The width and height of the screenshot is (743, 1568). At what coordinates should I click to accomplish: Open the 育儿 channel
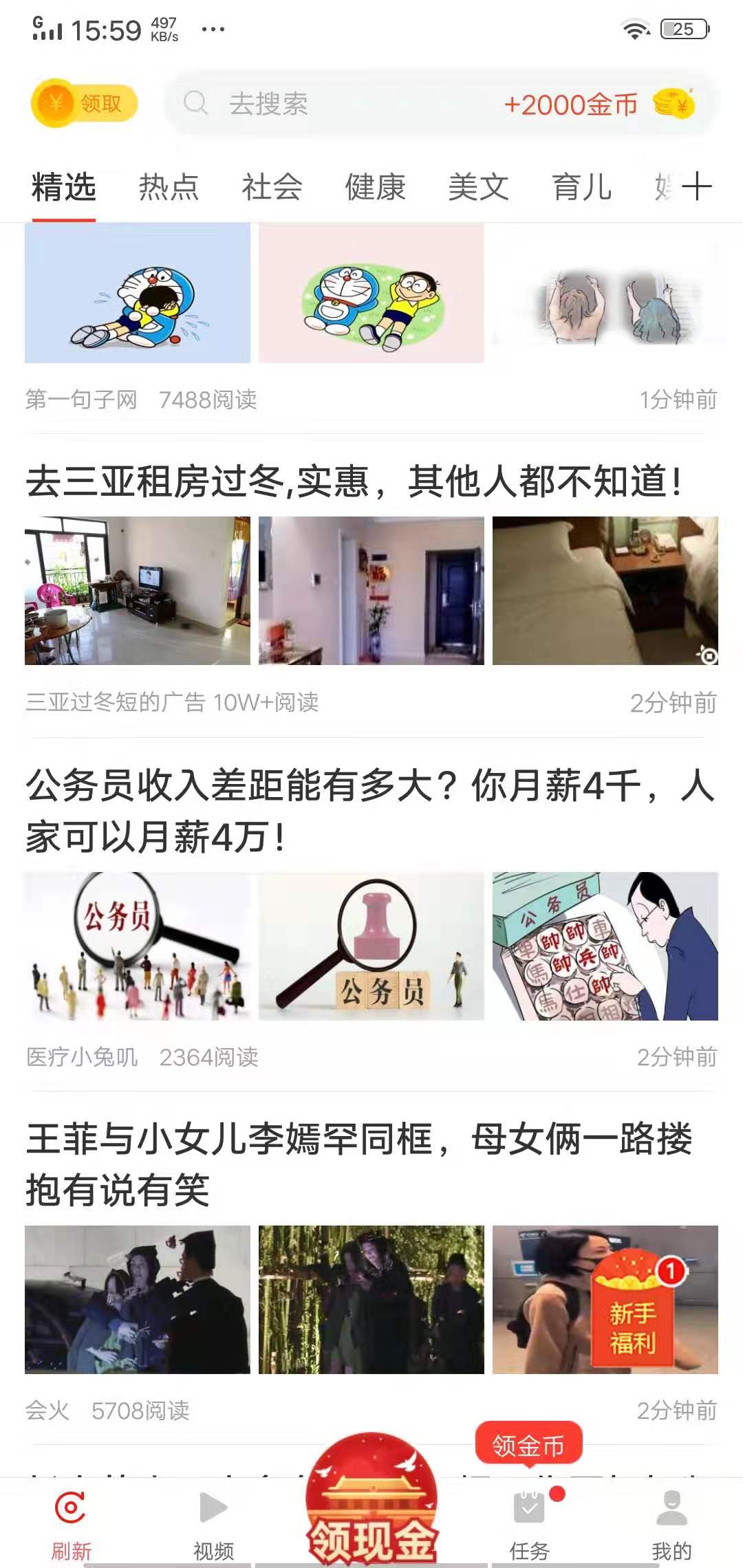(582, 186)
